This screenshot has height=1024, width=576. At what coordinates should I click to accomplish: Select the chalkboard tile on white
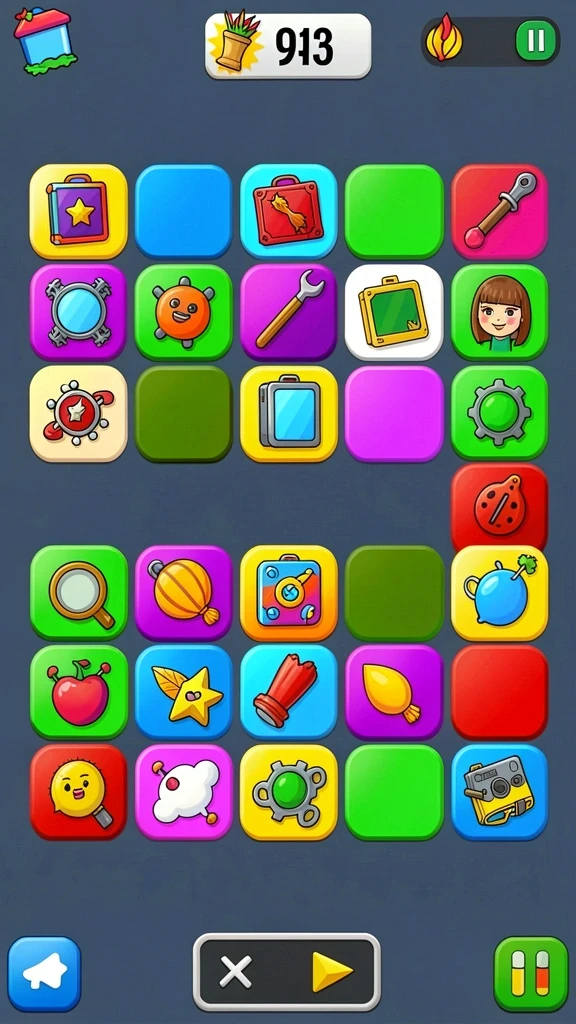click(x=394, y=312)
